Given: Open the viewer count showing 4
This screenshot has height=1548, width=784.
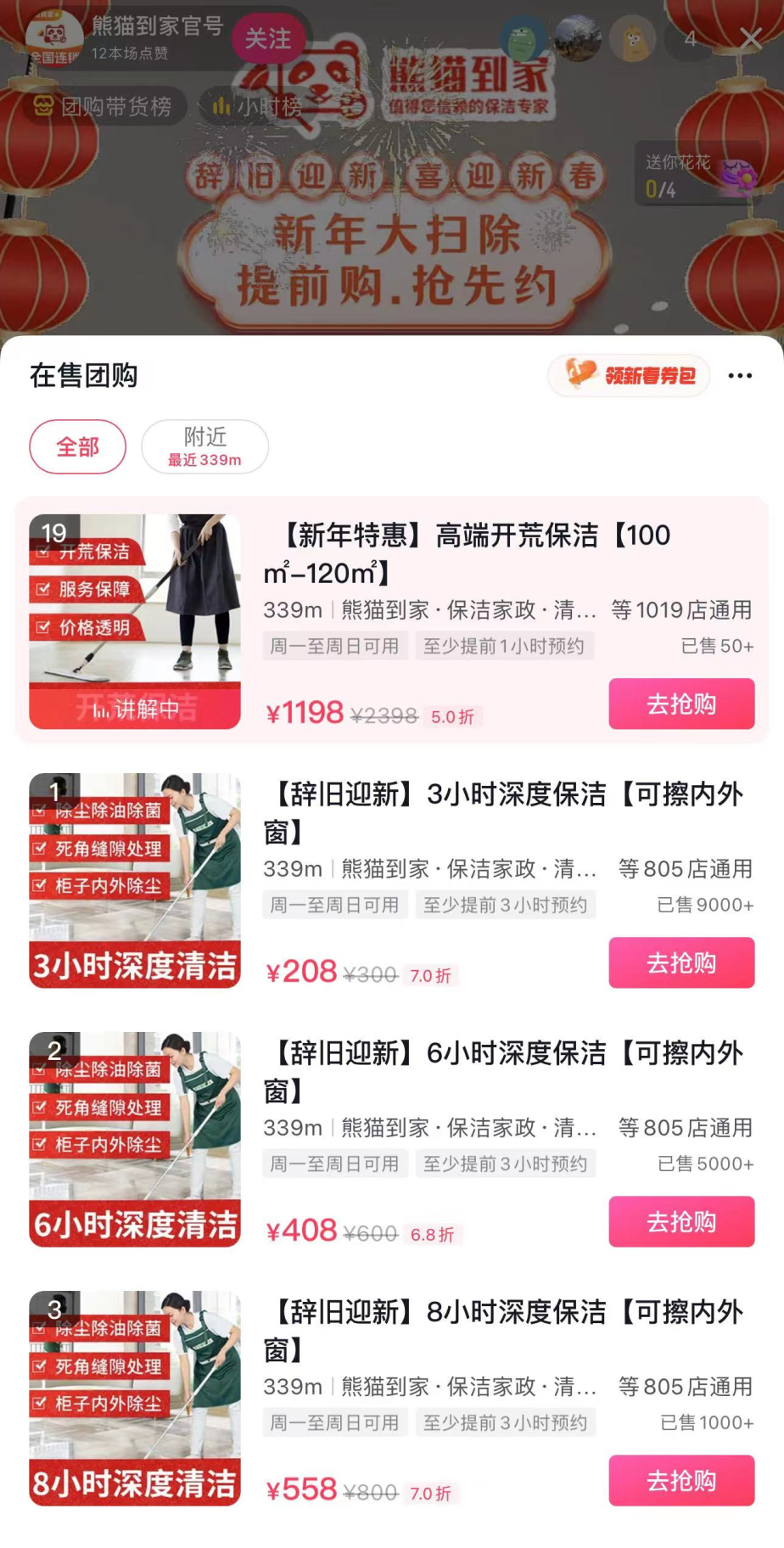Looking at the screenshot, I should point(691,39).
